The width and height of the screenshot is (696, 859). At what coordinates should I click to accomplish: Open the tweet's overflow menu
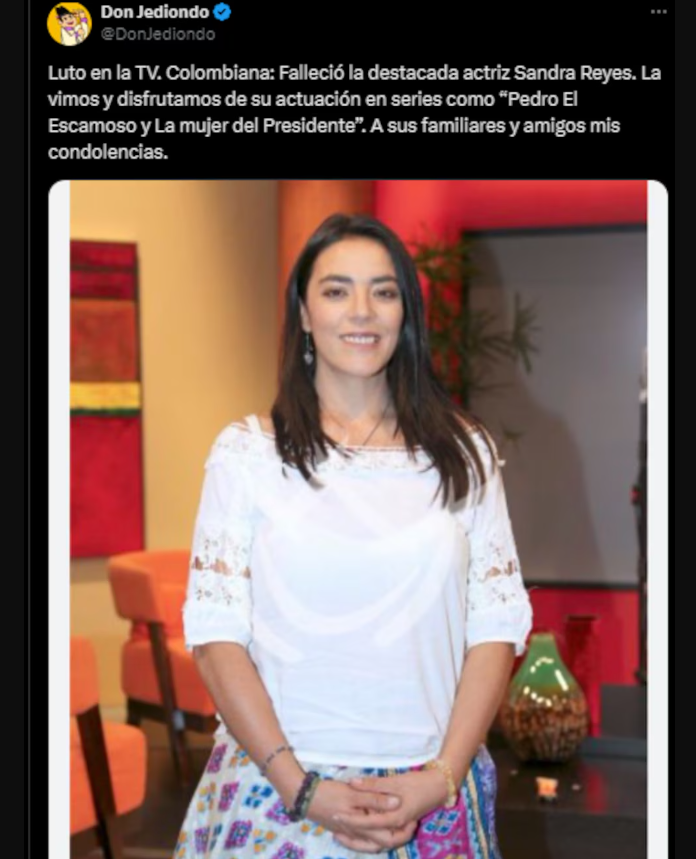(x=657, y=11)
